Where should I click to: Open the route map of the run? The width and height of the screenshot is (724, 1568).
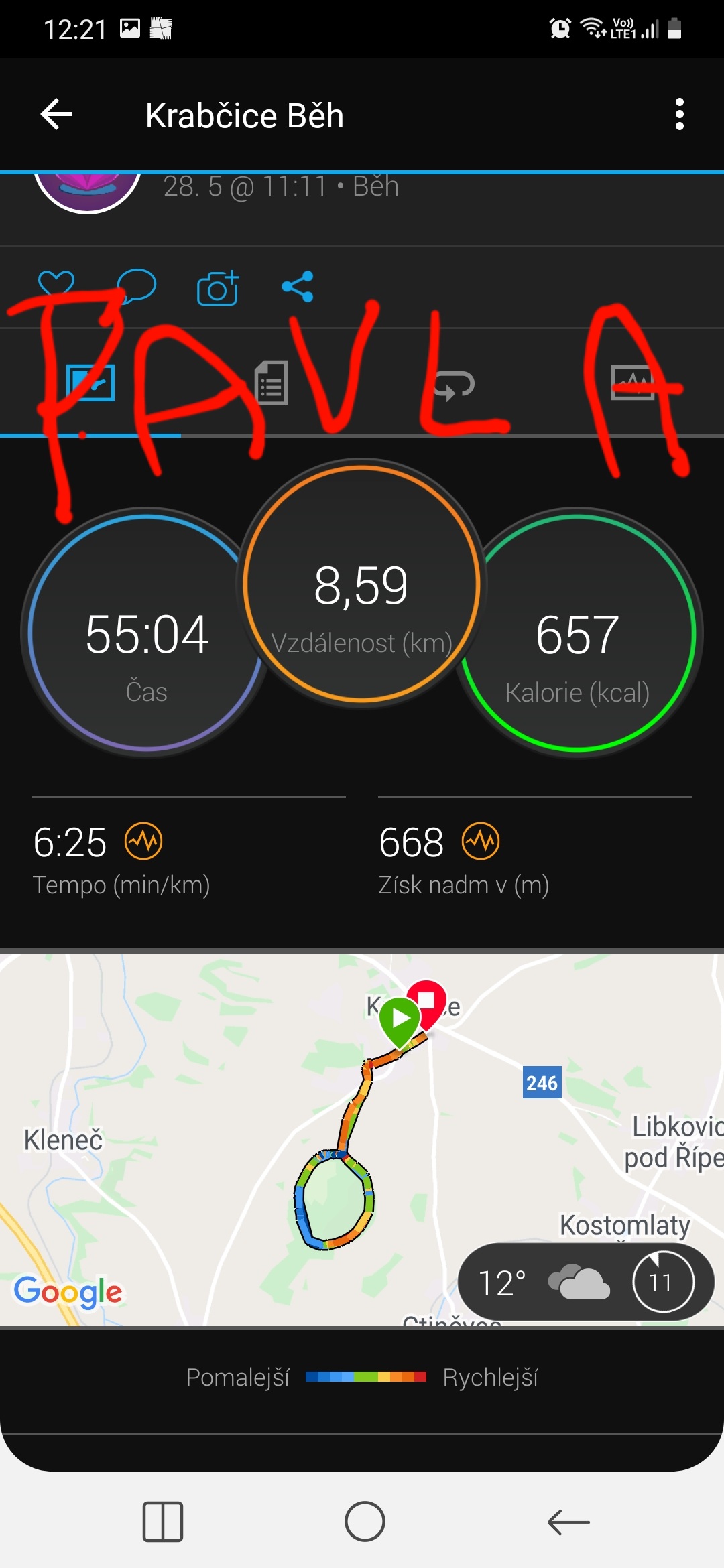362,1139
